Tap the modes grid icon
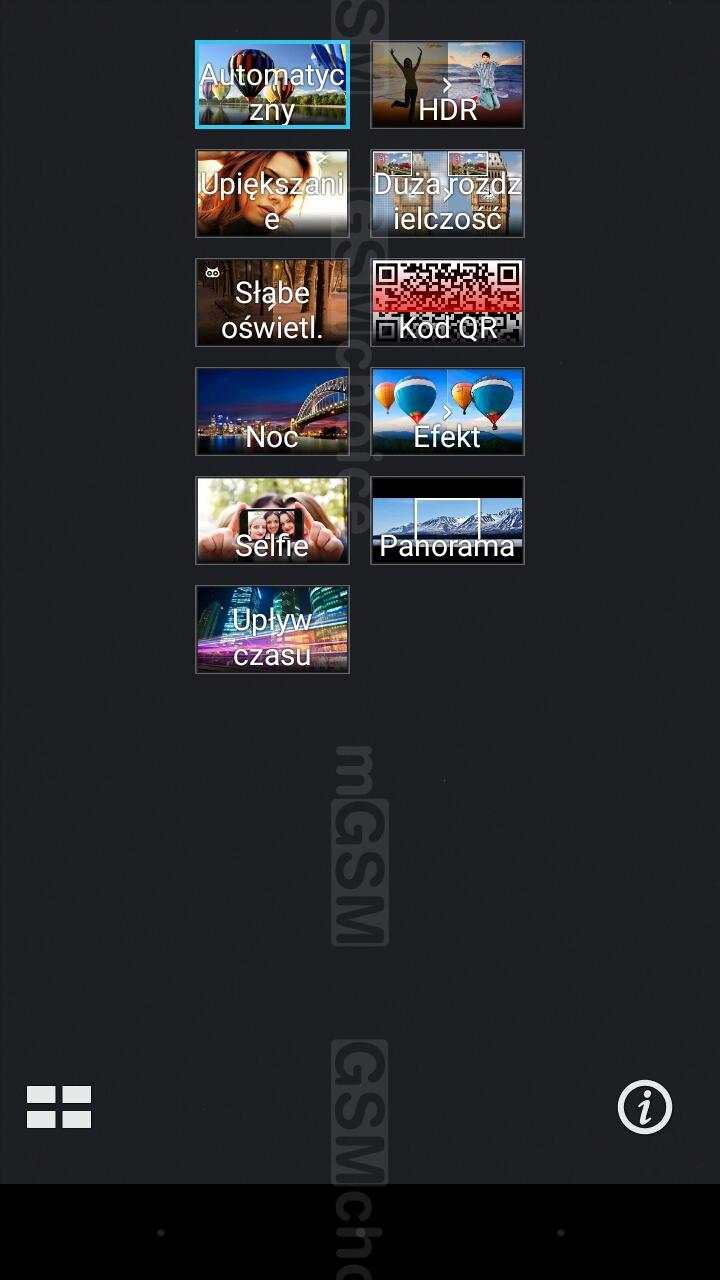 click(x=59, y=1107)
